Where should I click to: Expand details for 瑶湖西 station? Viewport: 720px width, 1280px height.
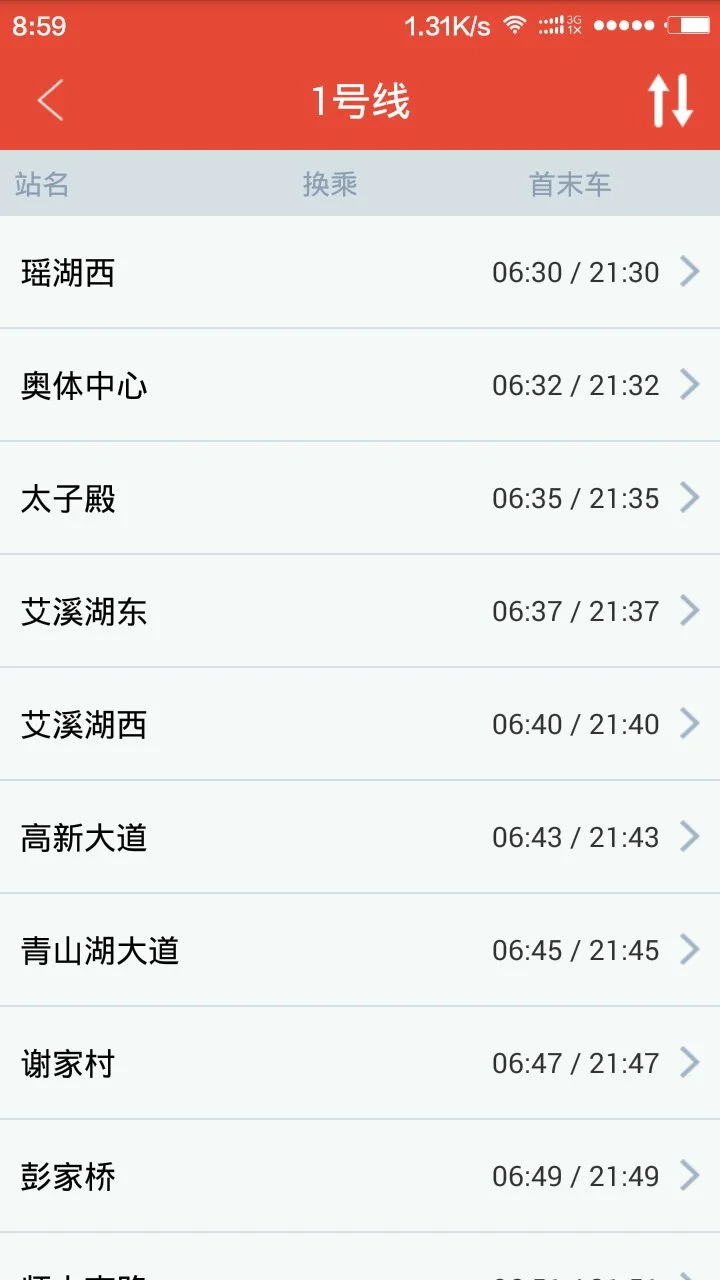pos(360,272)
